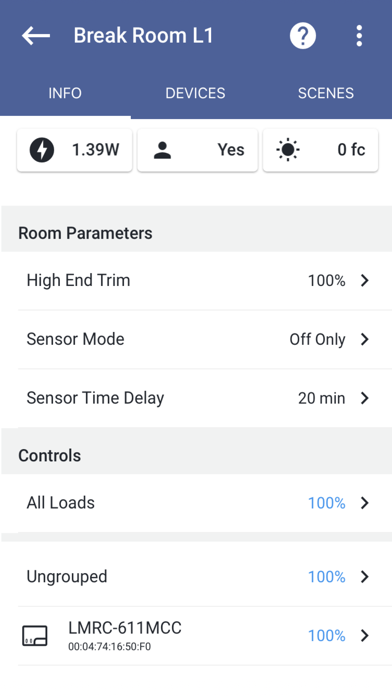Tap the 0 fc light level card

click(x=321, y=150)
